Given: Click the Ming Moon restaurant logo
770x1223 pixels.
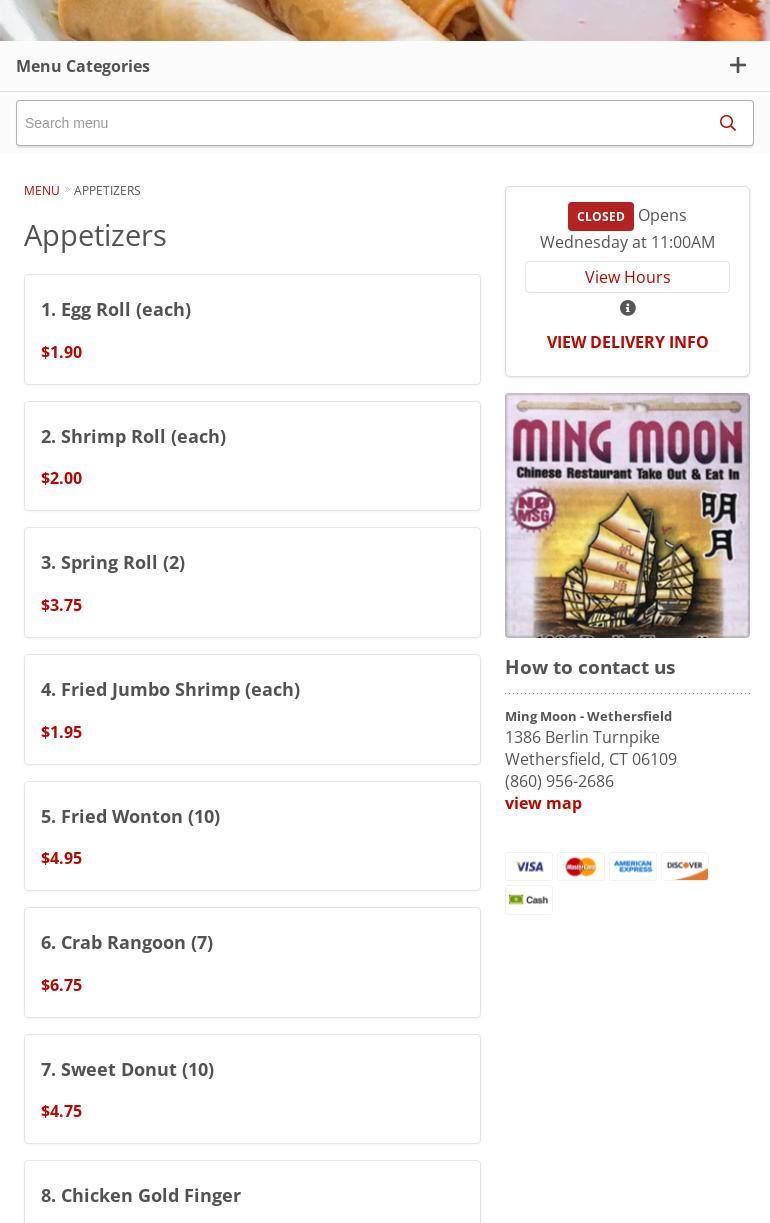Looking at the screenshot, I should tap(627, 515).
